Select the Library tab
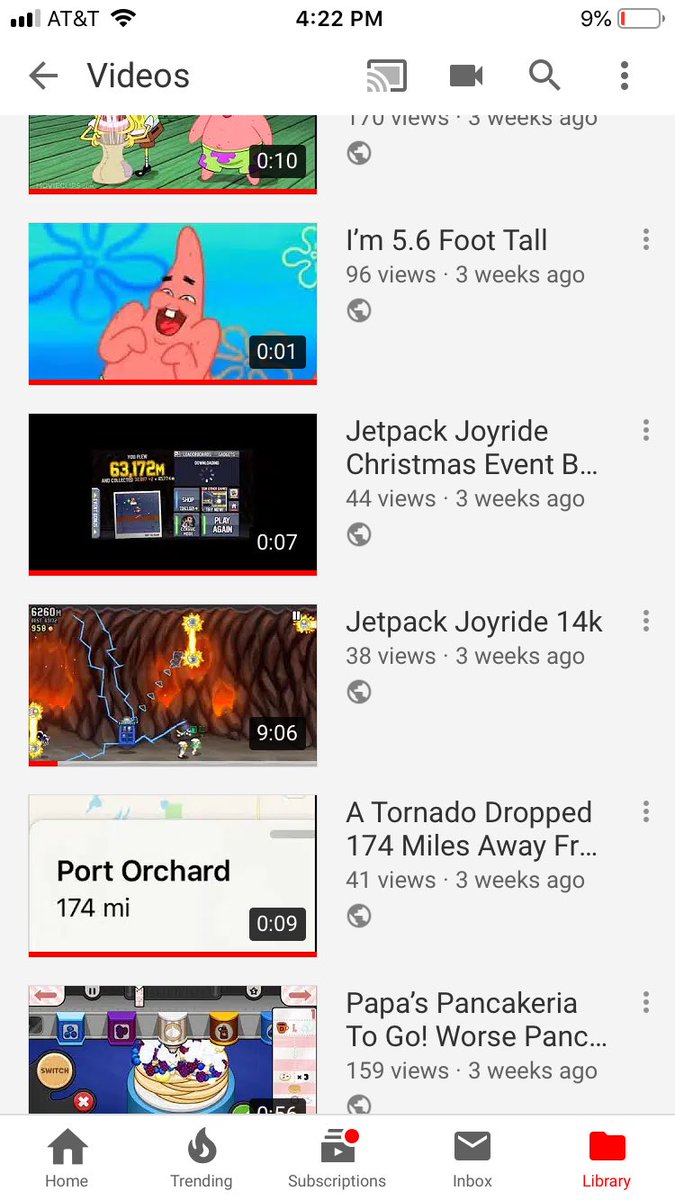Image resolution: width=675 pixels, height=1200 pixels. coord(607,1158)
